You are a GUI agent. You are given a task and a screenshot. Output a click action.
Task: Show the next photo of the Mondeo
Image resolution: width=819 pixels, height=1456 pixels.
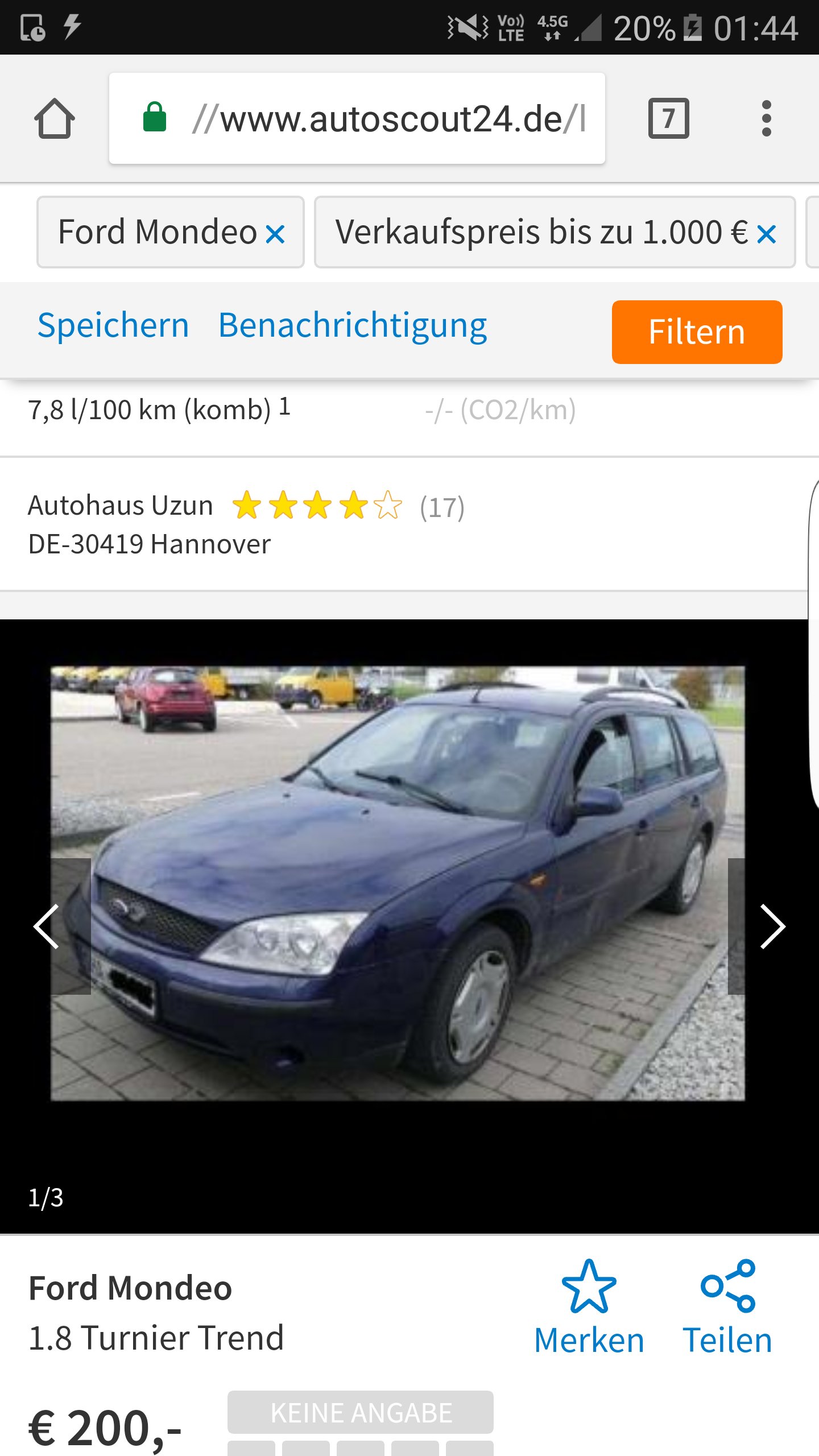(x=771, y=926)
